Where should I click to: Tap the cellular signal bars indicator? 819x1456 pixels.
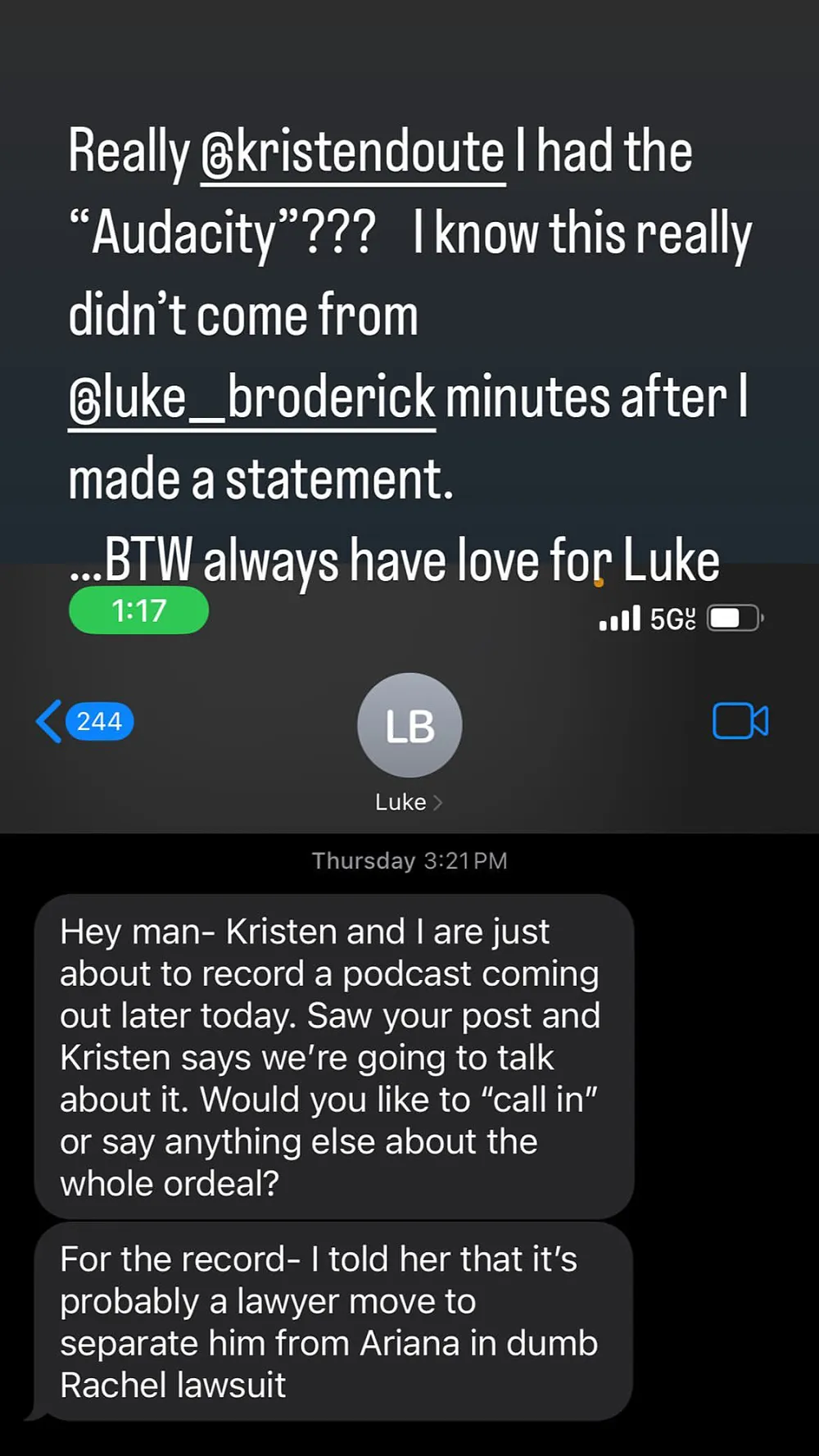click(621, 619)
